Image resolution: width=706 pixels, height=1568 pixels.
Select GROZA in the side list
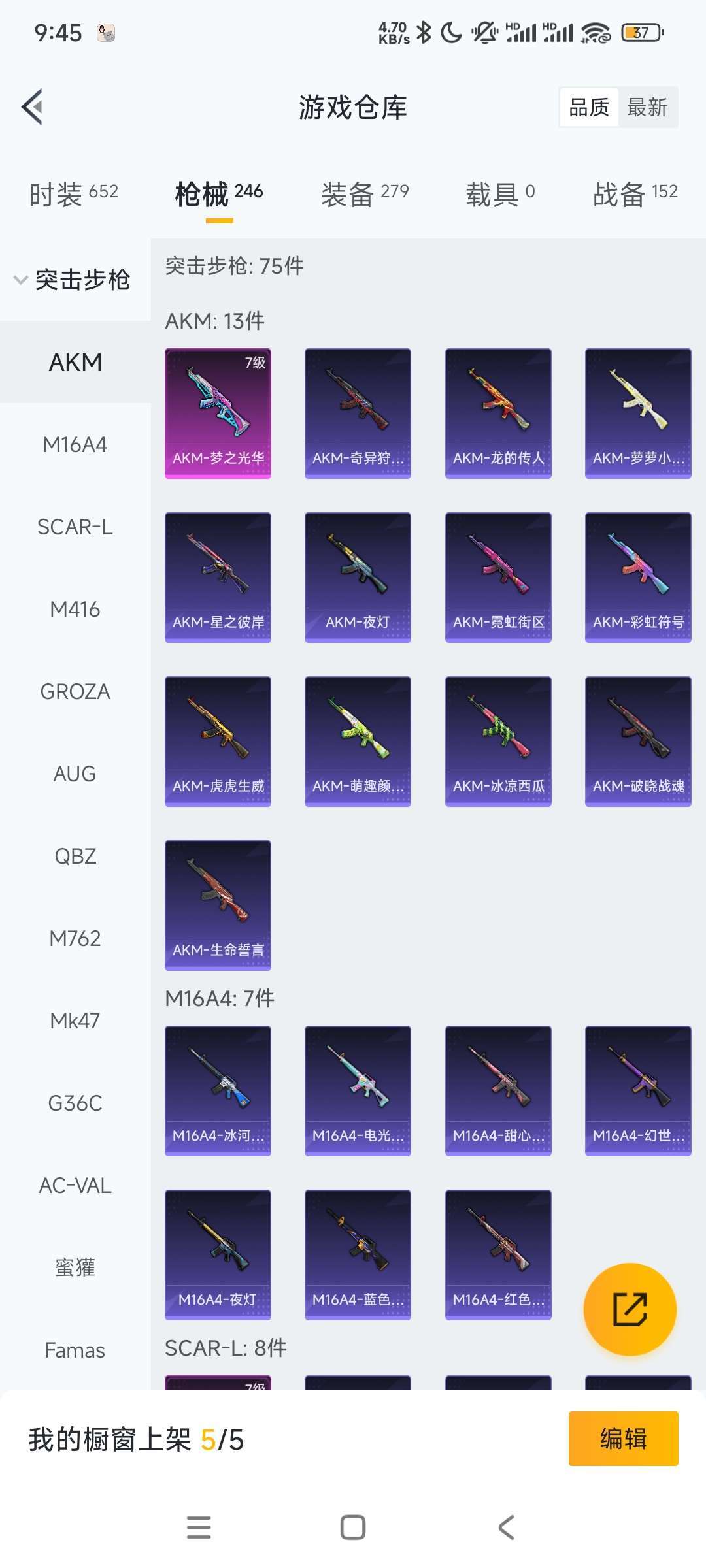tap(75, 691)
